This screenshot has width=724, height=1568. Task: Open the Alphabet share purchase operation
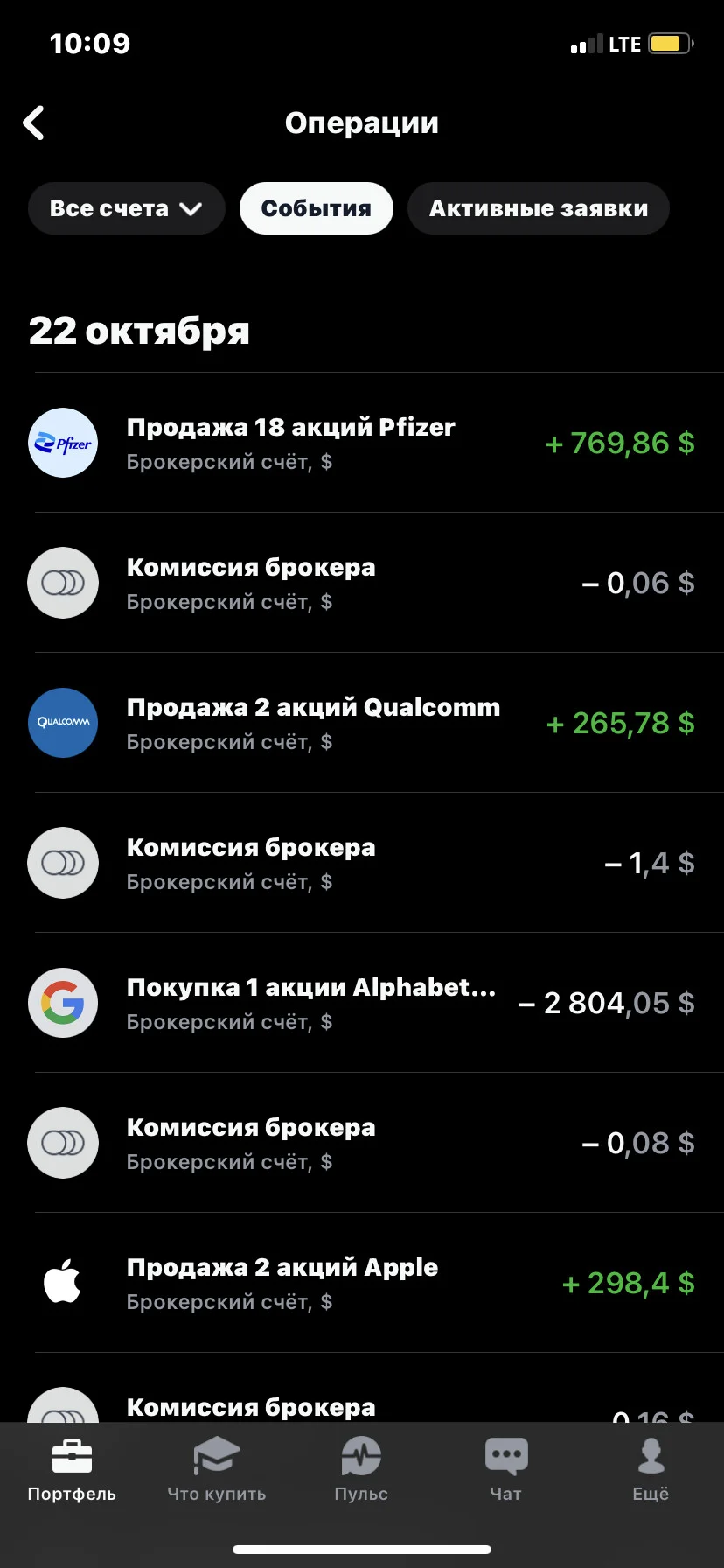362,1003
